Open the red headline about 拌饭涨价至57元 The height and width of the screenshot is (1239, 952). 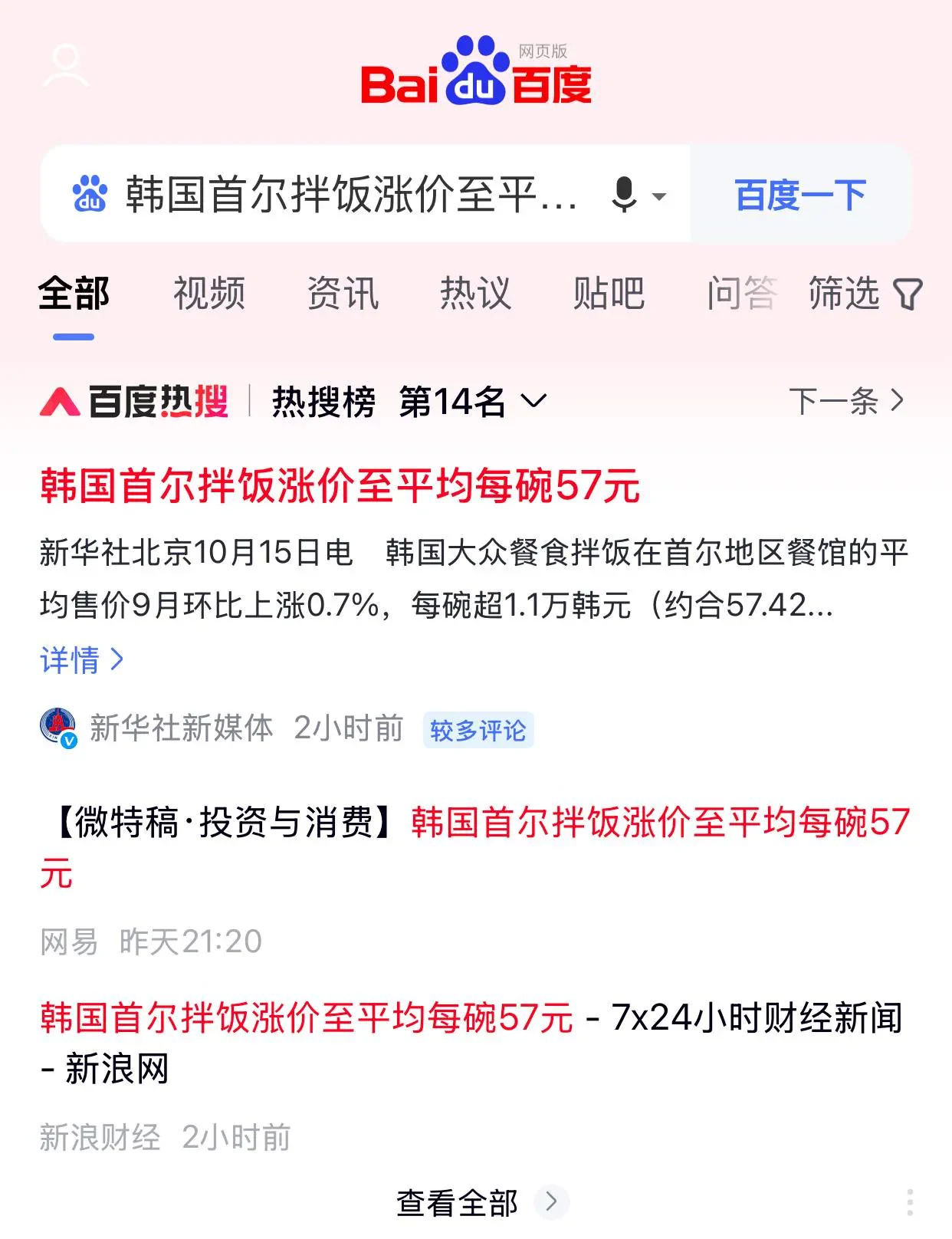340,486
